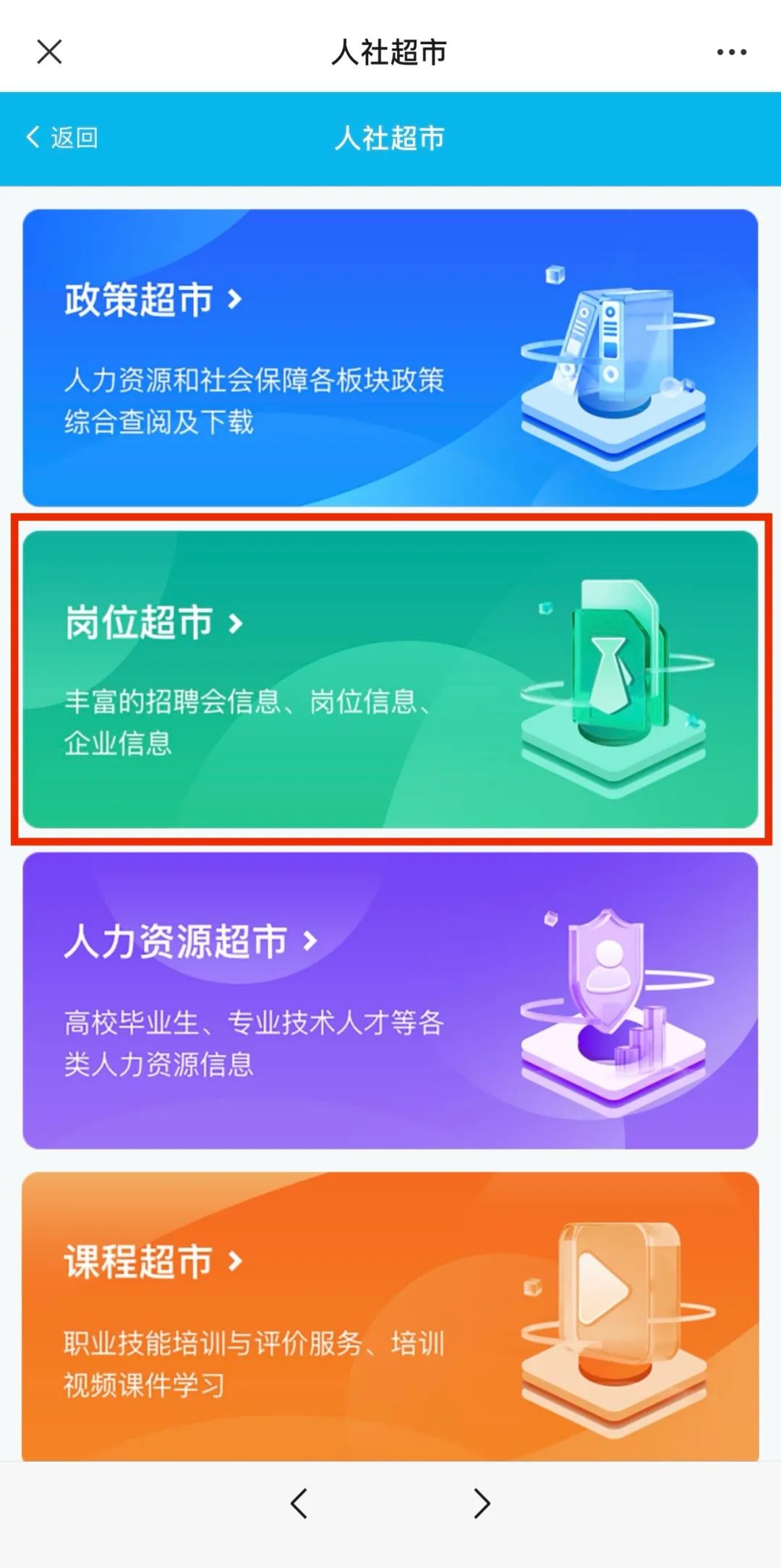Viewport: 781px width, 1568px height.
Task: Go to previous page with bottom left arrow
Action: pyautogui.click(x=299, y=1503)
